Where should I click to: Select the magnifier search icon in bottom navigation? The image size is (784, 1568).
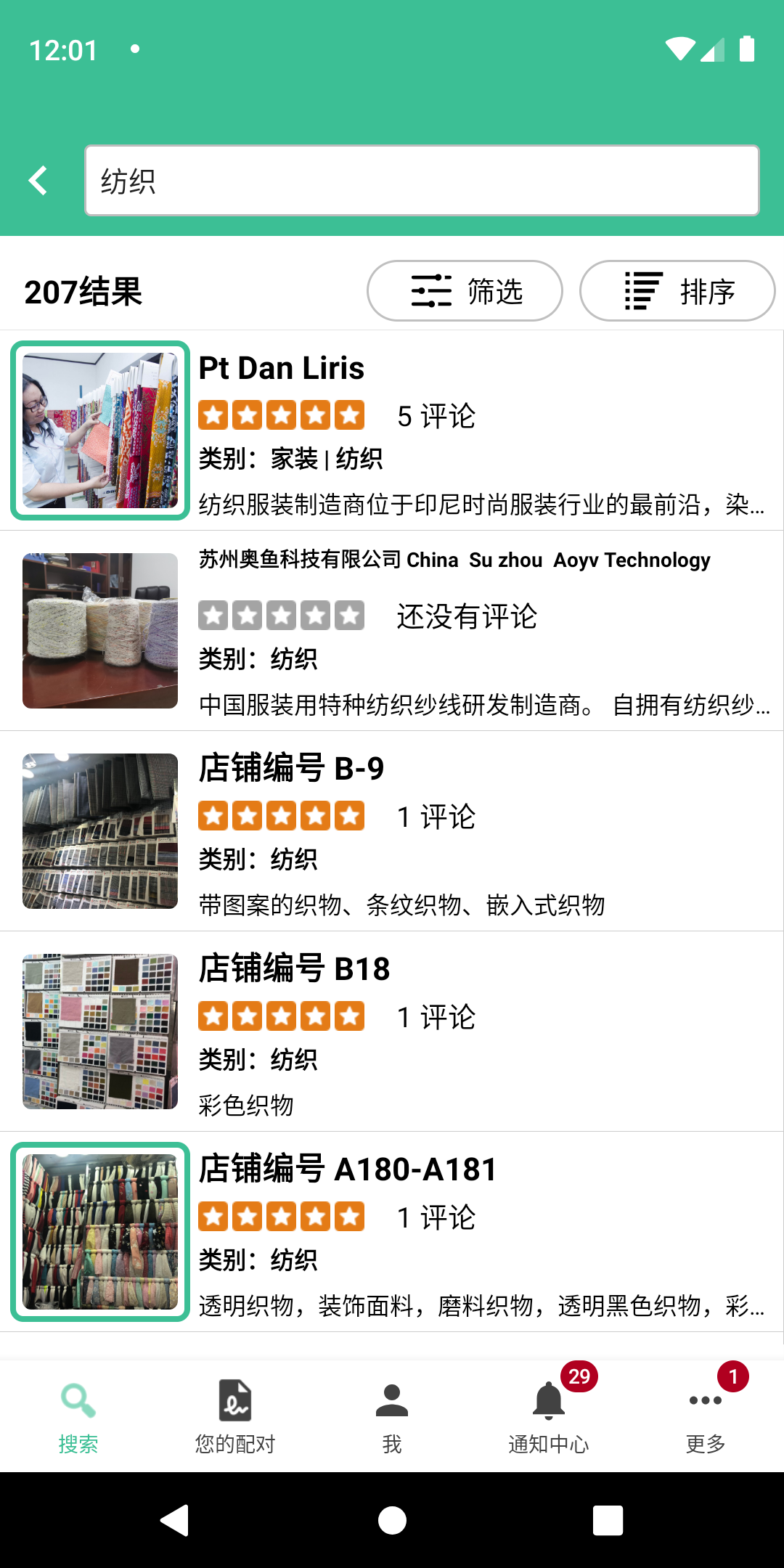pos(78,1394)
